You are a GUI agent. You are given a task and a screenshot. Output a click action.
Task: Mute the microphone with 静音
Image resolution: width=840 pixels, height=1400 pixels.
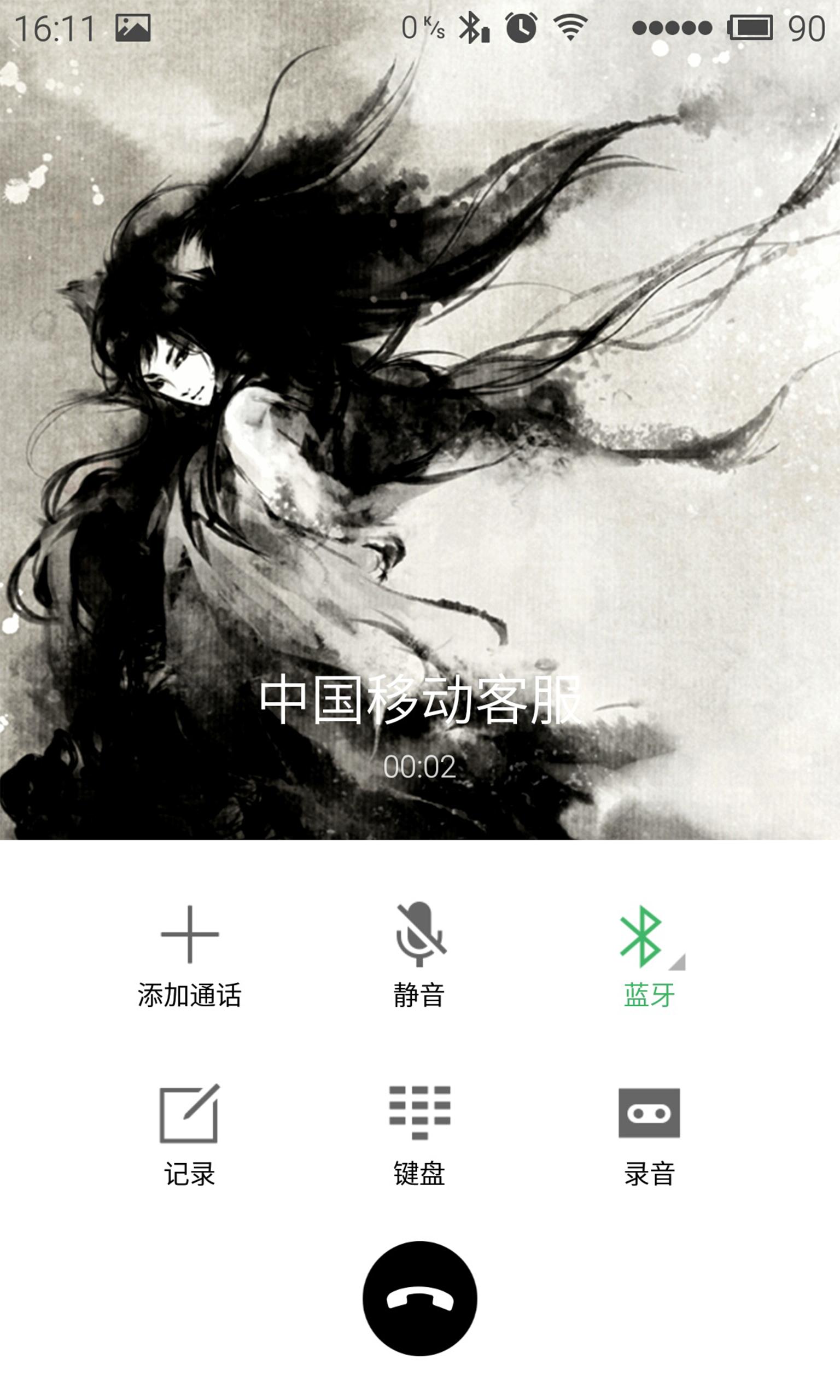[x=419, y=956]
